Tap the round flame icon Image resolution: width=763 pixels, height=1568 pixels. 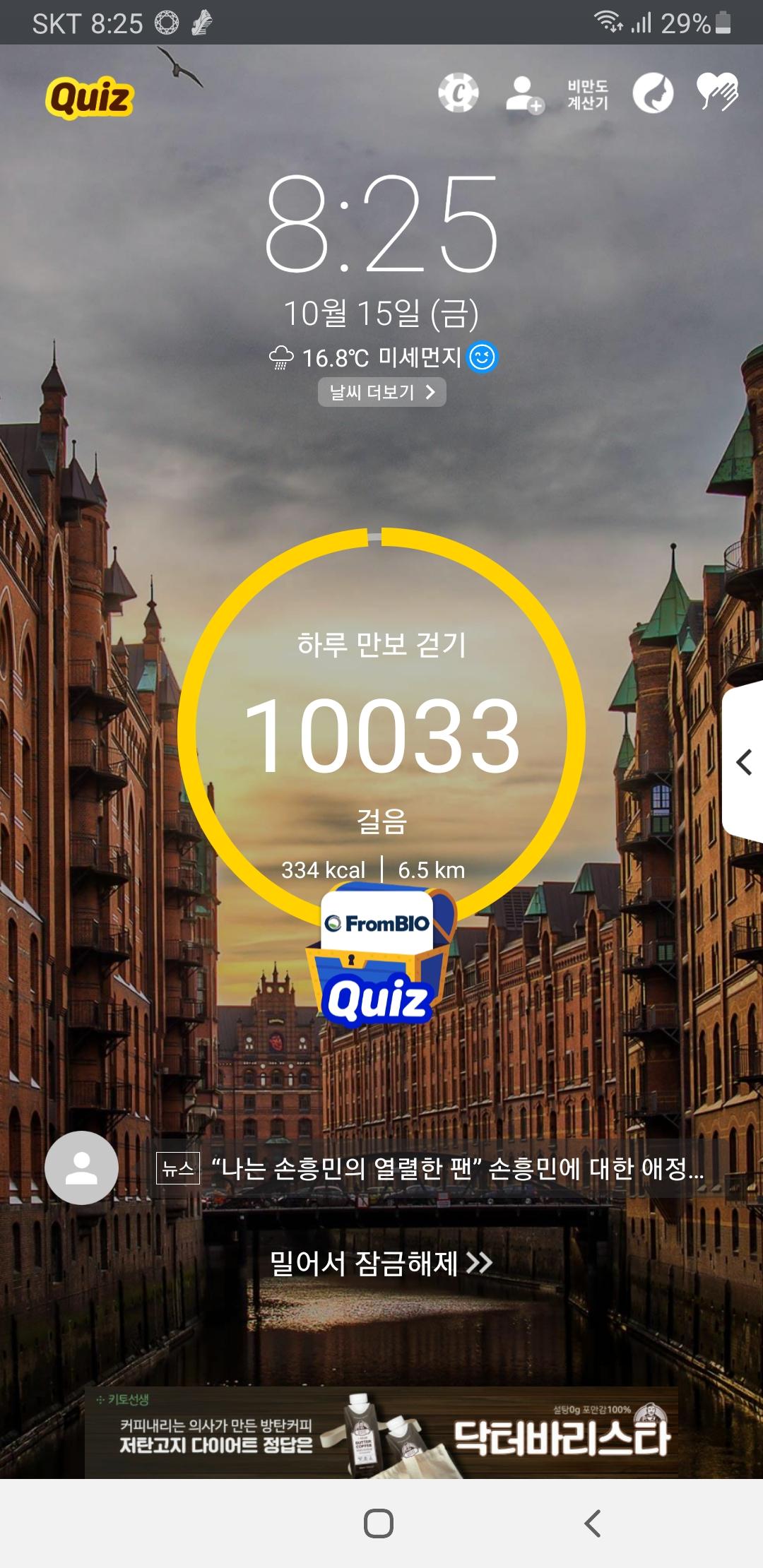[652, 93]
